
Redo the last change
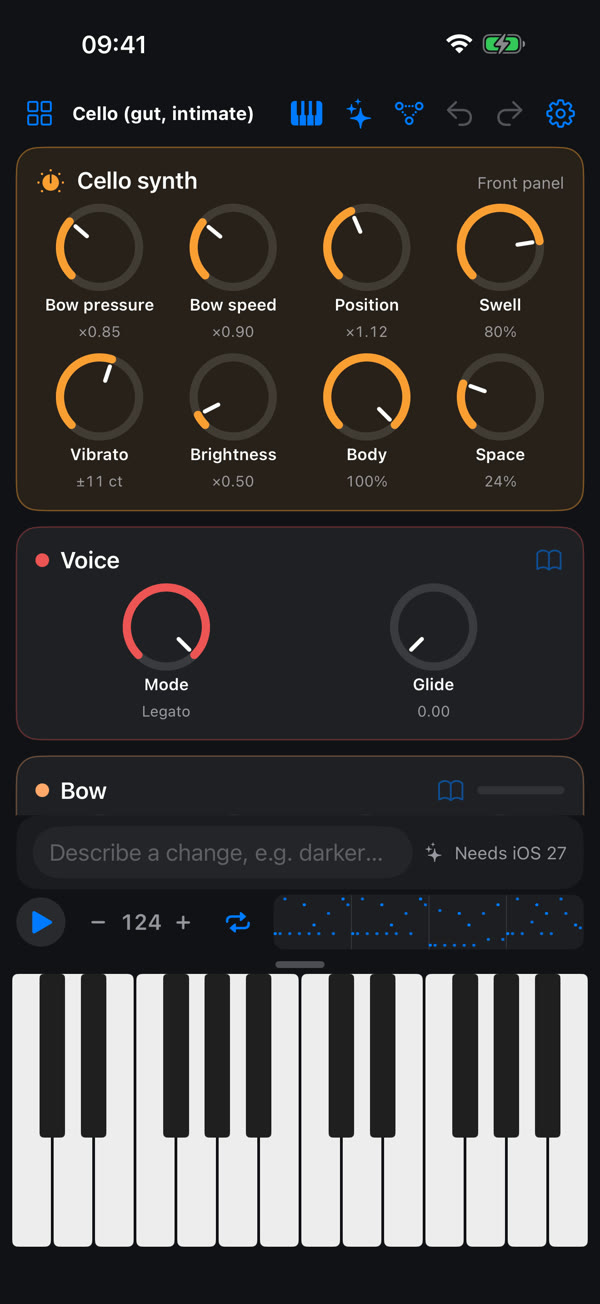click(x=510, y=114)
